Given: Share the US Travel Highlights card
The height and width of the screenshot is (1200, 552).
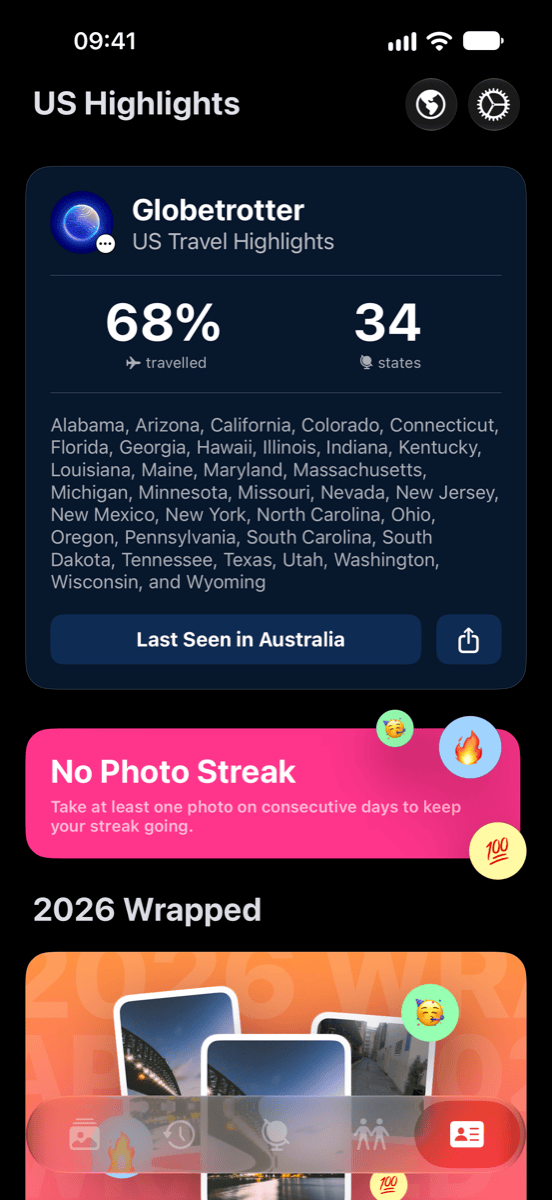Looking at the screenshot, I should pos(469,640).
